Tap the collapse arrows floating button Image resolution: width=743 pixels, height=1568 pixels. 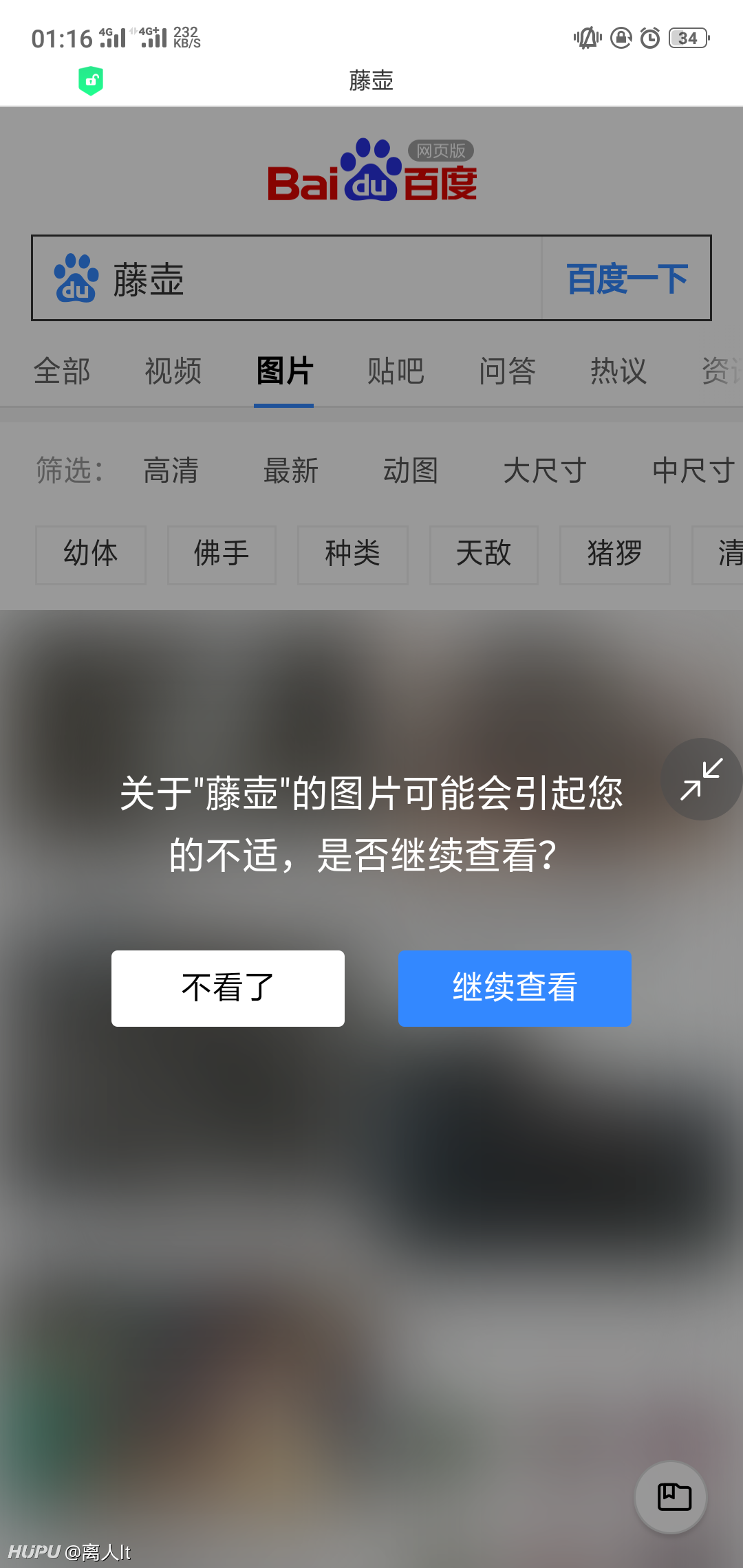pyautogui.click(x=701, y=779)
